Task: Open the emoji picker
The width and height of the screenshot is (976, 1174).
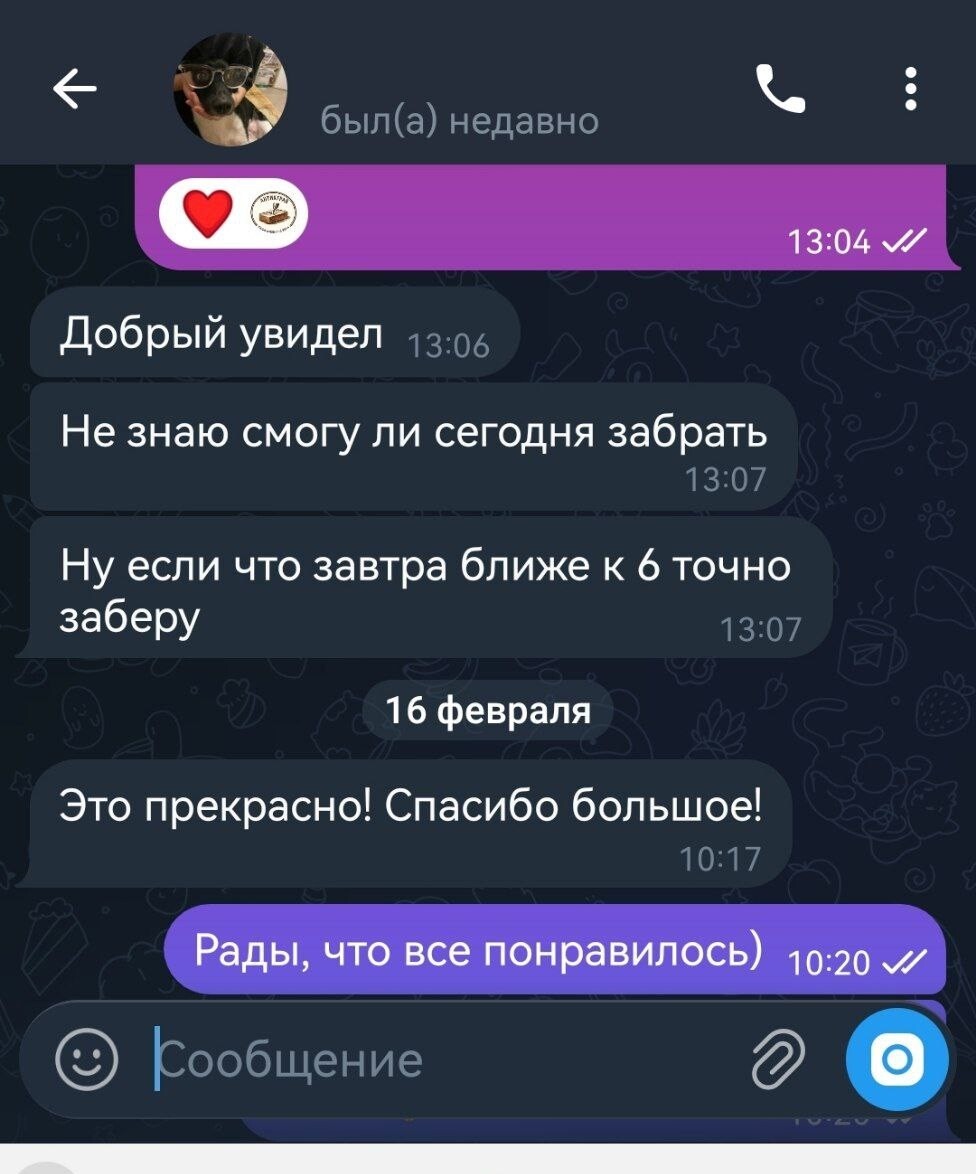Action: (x=86, y=1058)
